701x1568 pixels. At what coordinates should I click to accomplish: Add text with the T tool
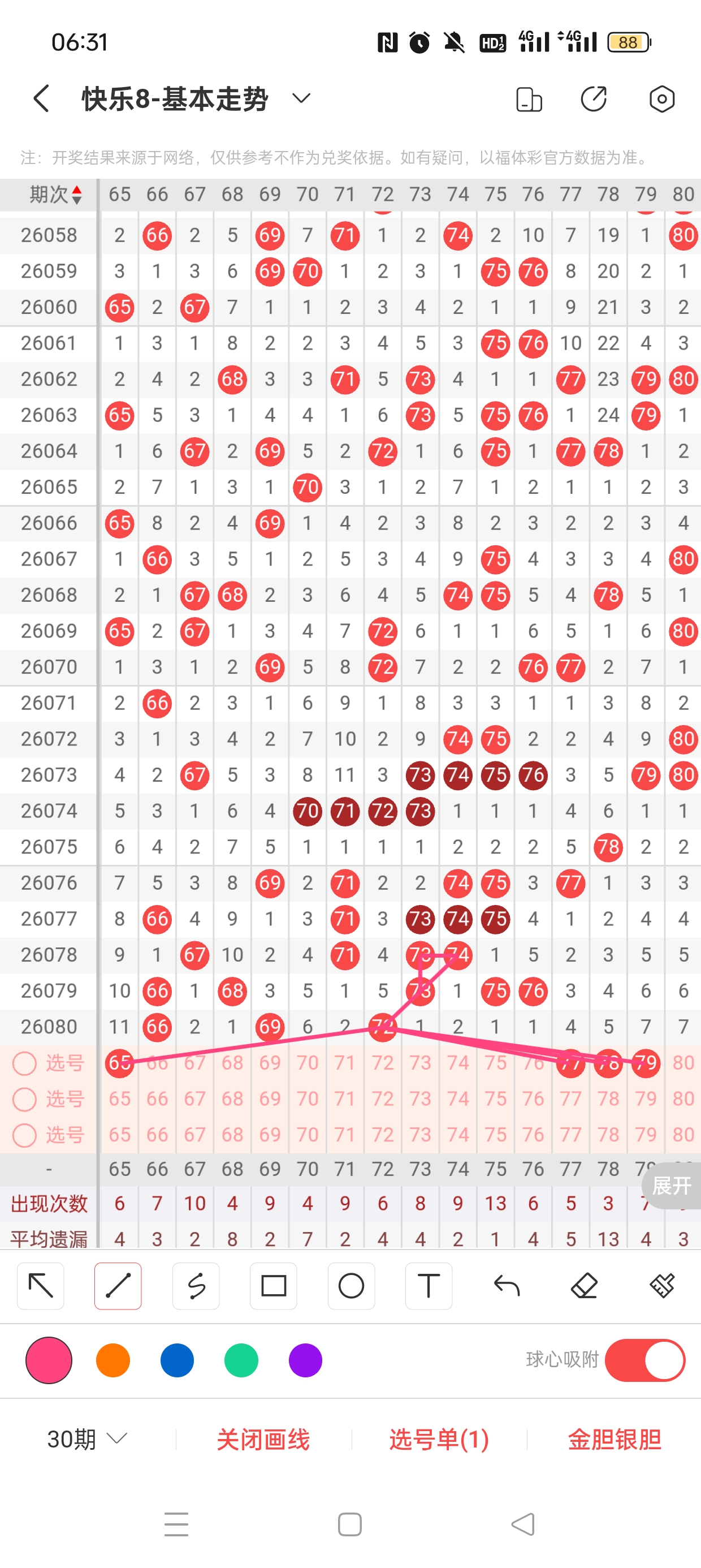(x=429, y=1286)
